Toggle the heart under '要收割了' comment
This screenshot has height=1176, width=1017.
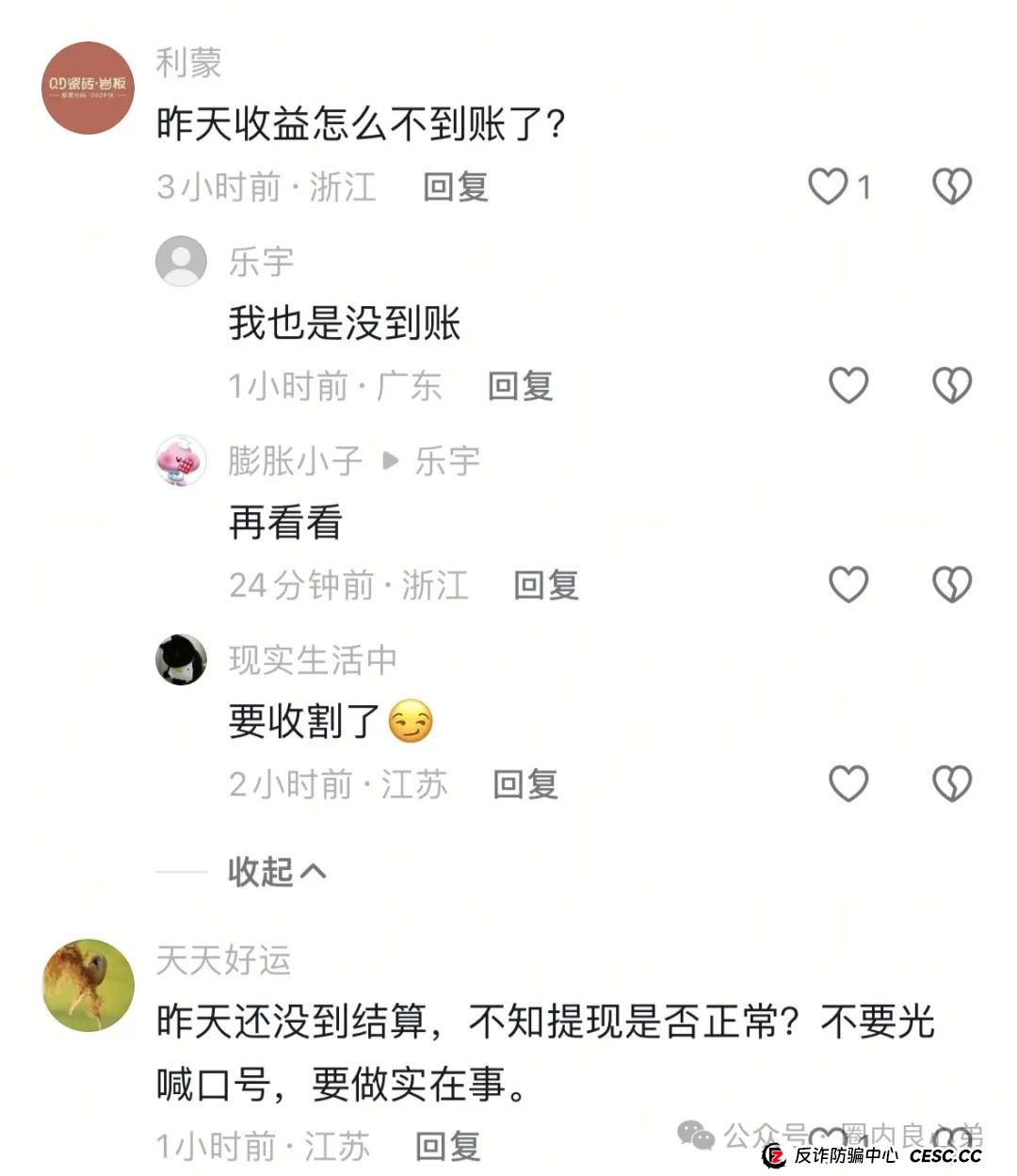(848, 782)
